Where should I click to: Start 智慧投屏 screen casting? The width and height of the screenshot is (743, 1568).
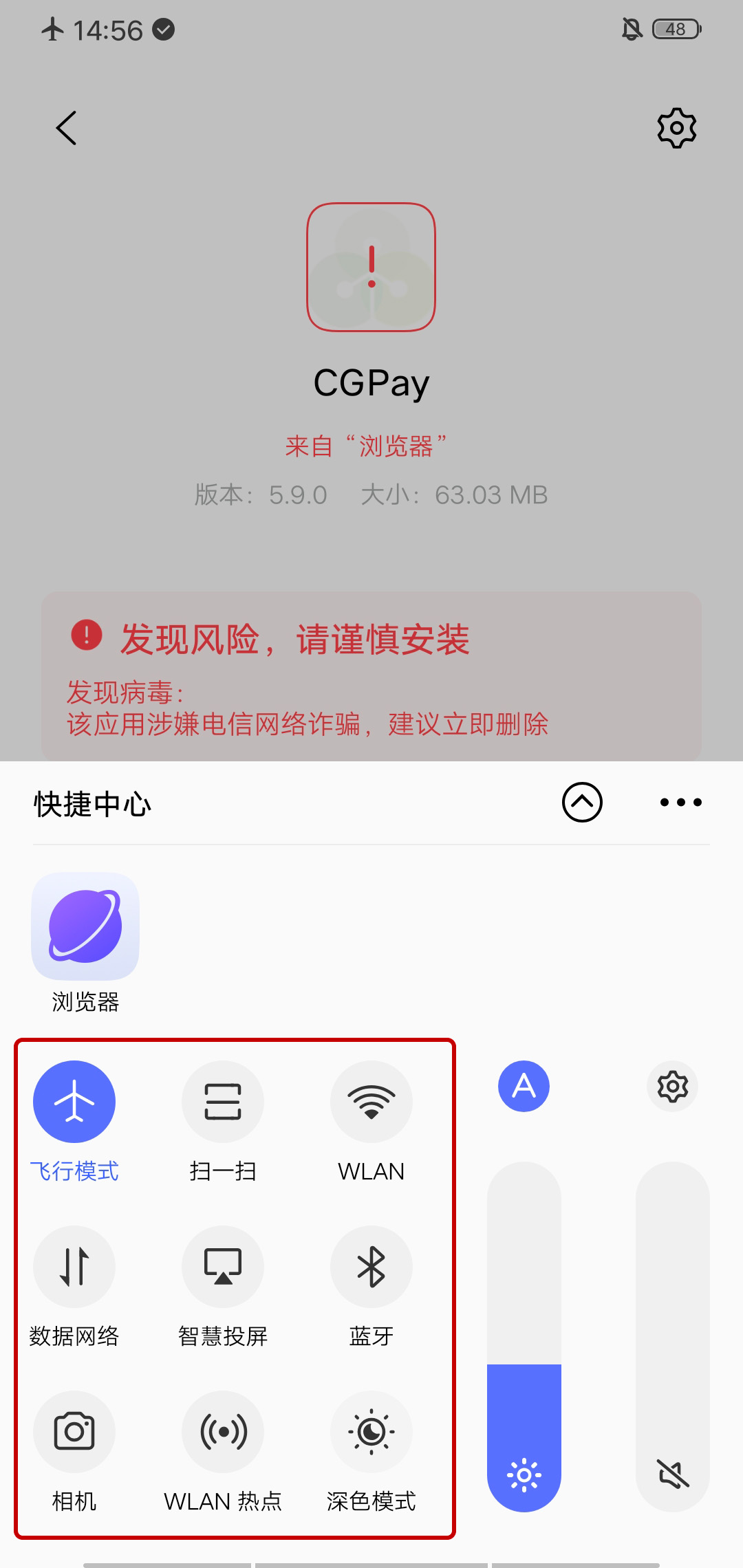pos(223,1267)
